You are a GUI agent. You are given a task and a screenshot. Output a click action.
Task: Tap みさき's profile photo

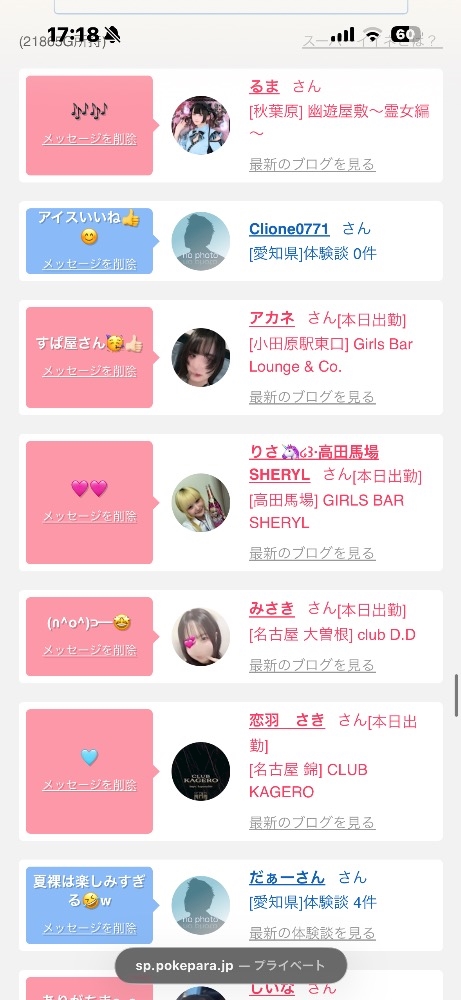pos(201,636)
